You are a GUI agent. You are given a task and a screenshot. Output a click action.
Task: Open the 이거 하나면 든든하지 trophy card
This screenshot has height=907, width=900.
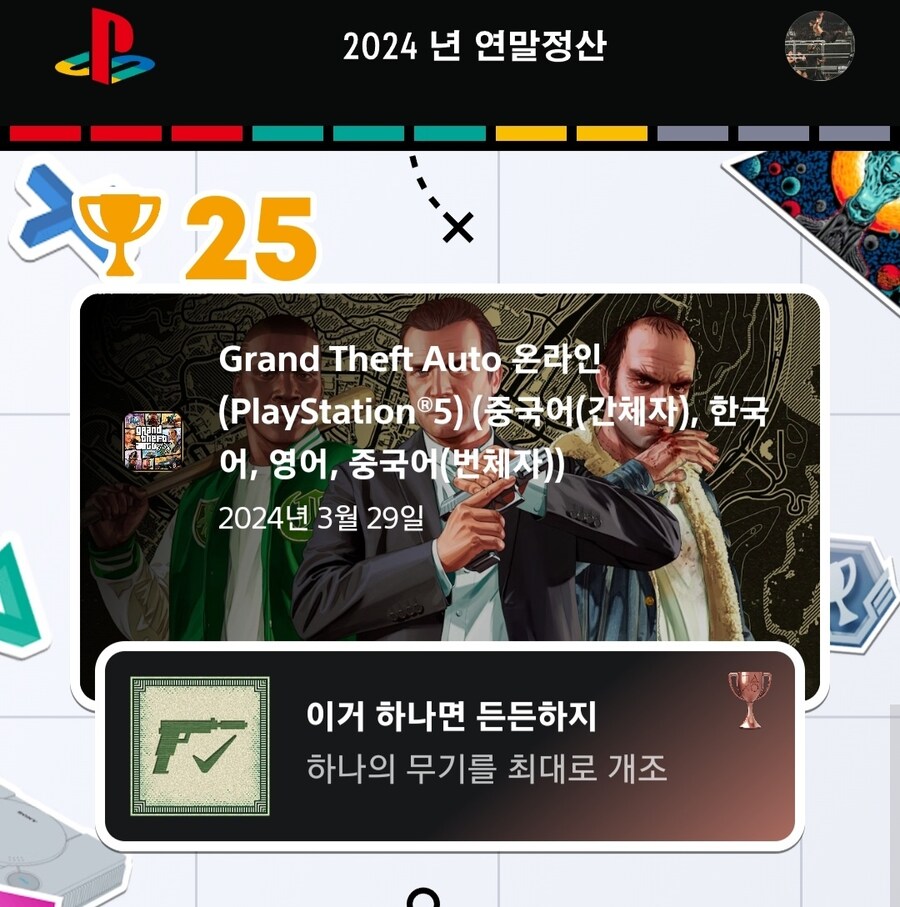tap(450, 745)
